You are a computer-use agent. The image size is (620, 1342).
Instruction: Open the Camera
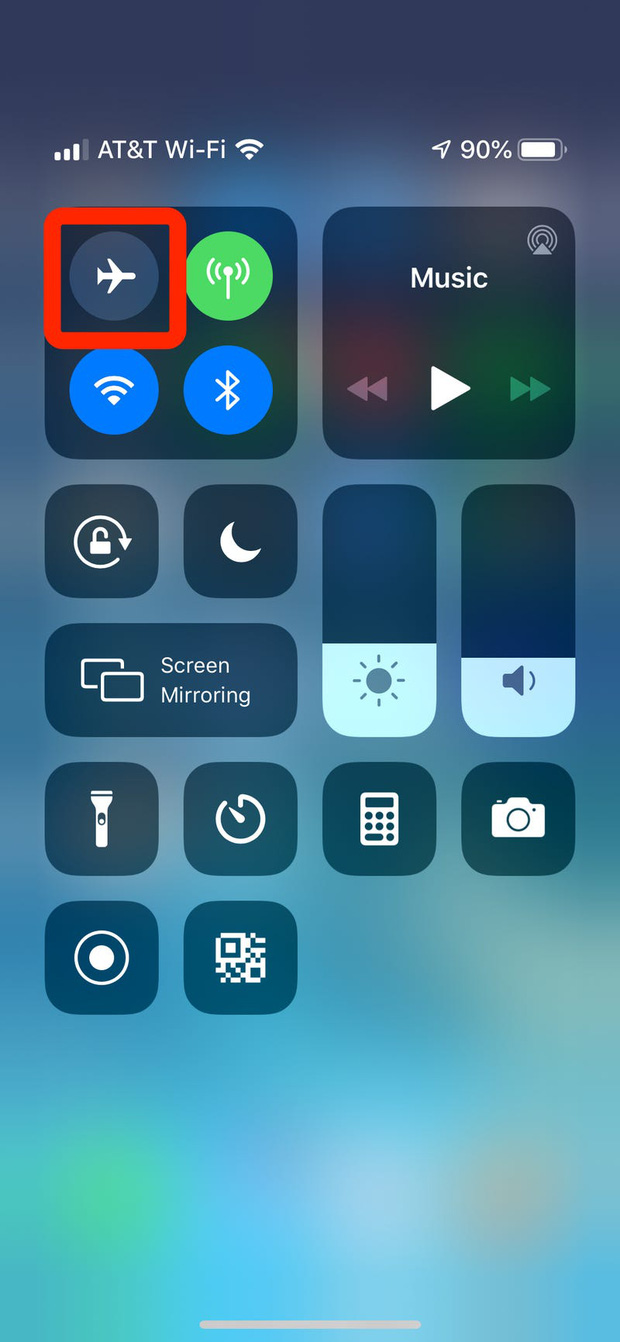click(x=518, y=819)
